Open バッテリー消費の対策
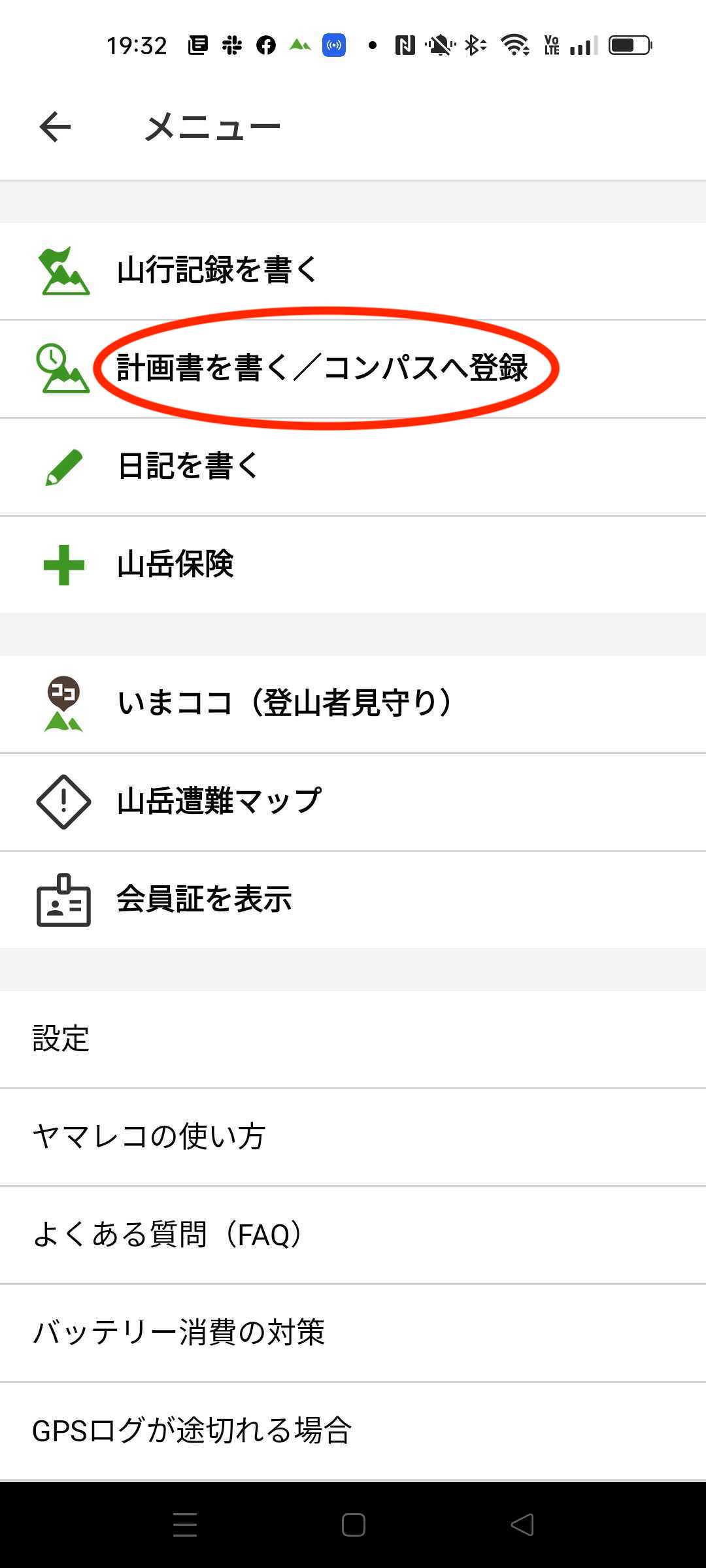The height and width of the screenshot is (1568, 706). click(353, 1333)
